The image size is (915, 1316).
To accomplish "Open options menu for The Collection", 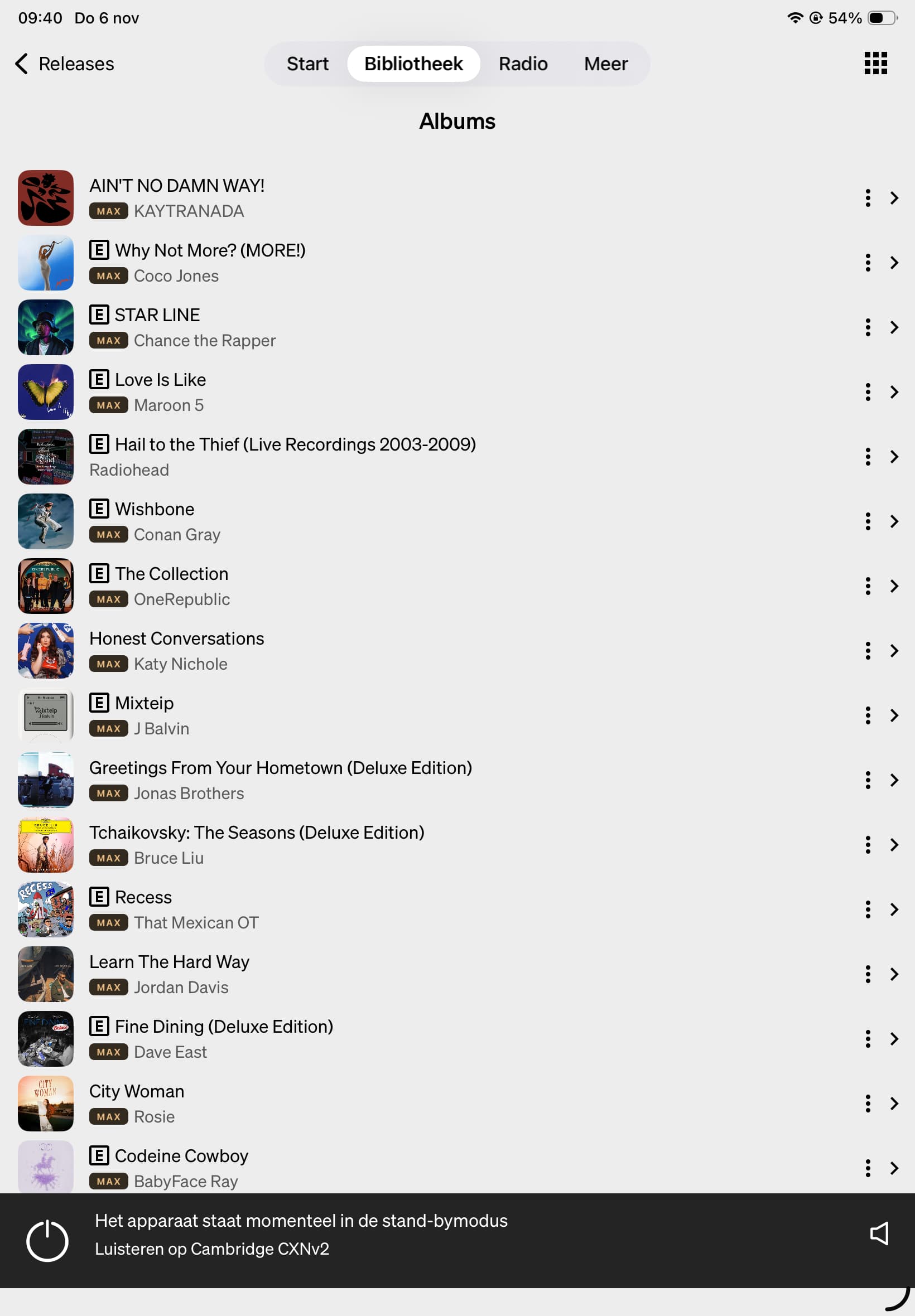I will click(868, 586).
